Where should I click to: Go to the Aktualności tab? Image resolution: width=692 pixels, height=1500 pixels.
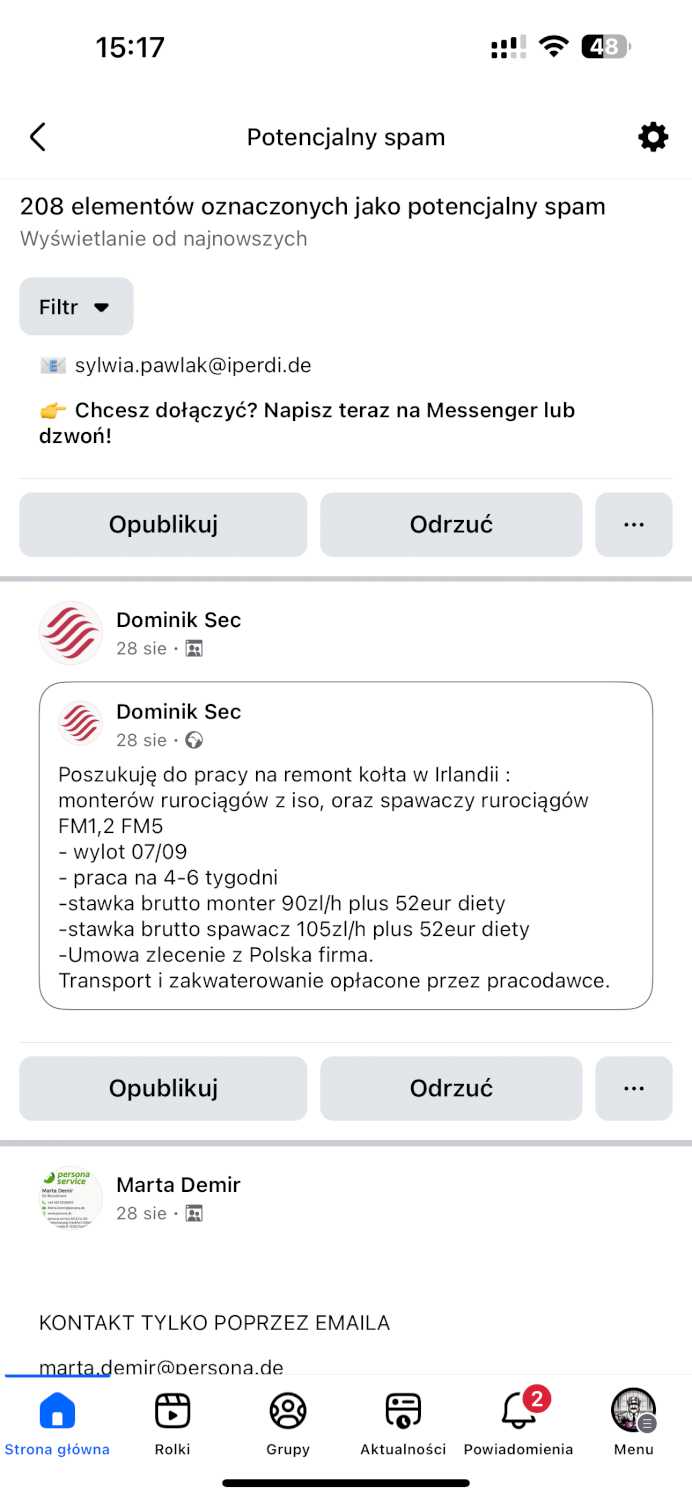pyautogui.click(x=403, y=1422)
